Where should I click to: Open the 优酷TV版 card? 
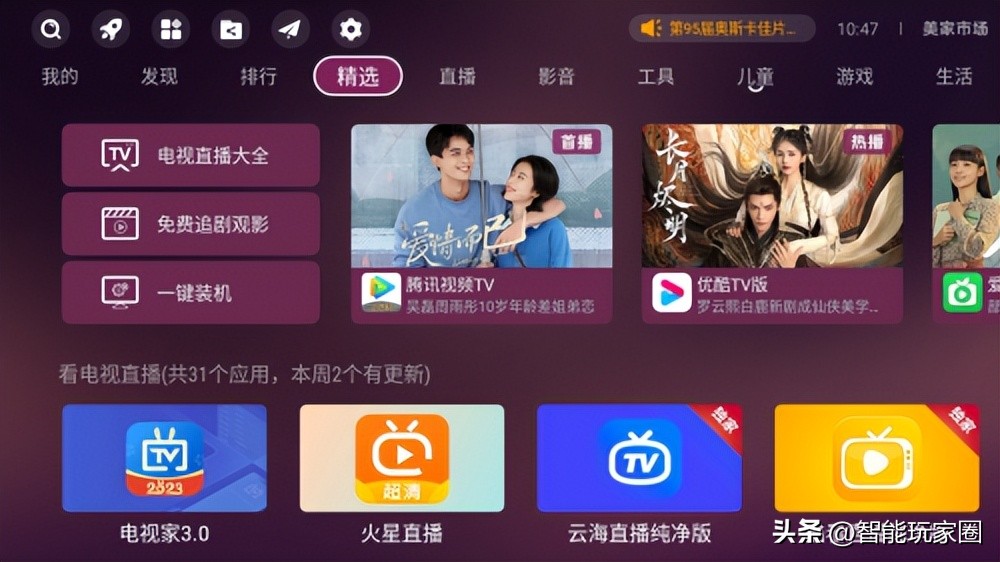pos(772,222)
